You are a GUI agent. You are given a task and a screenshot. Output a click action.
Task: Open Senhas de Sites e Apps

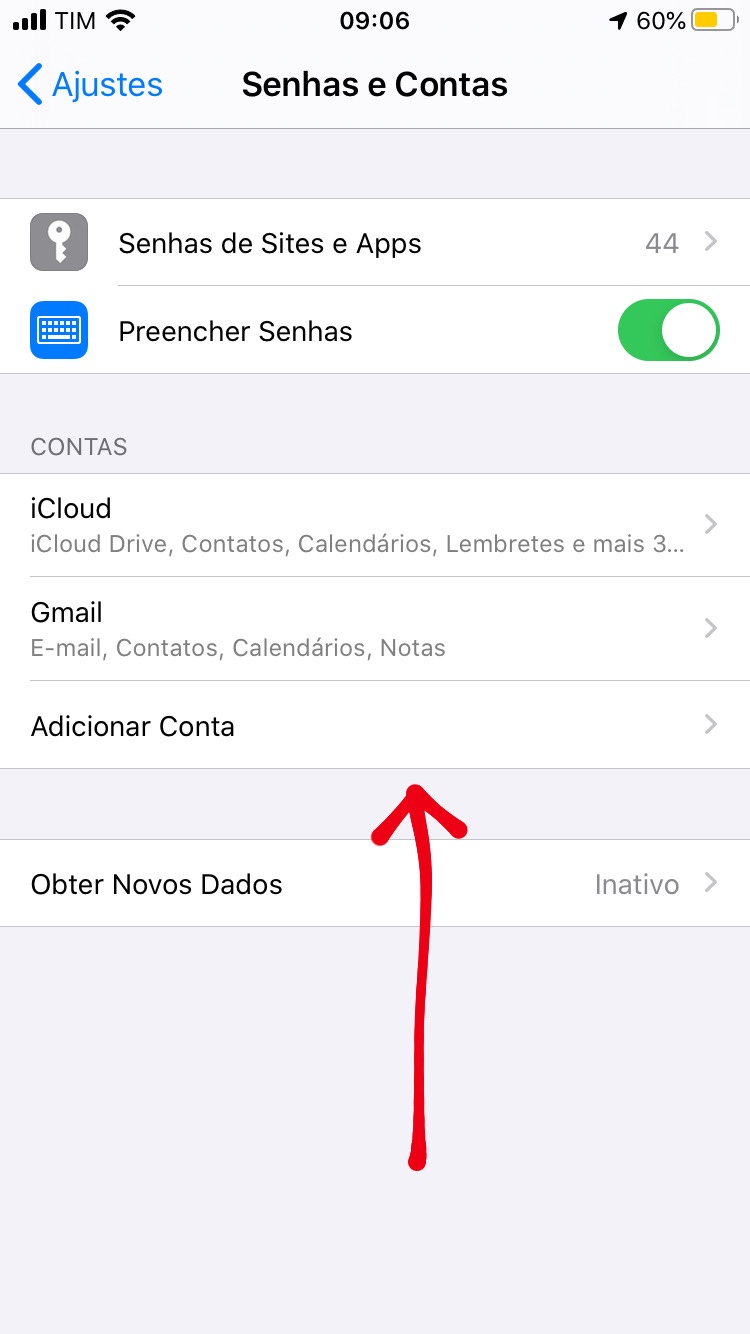click(375, 243)
